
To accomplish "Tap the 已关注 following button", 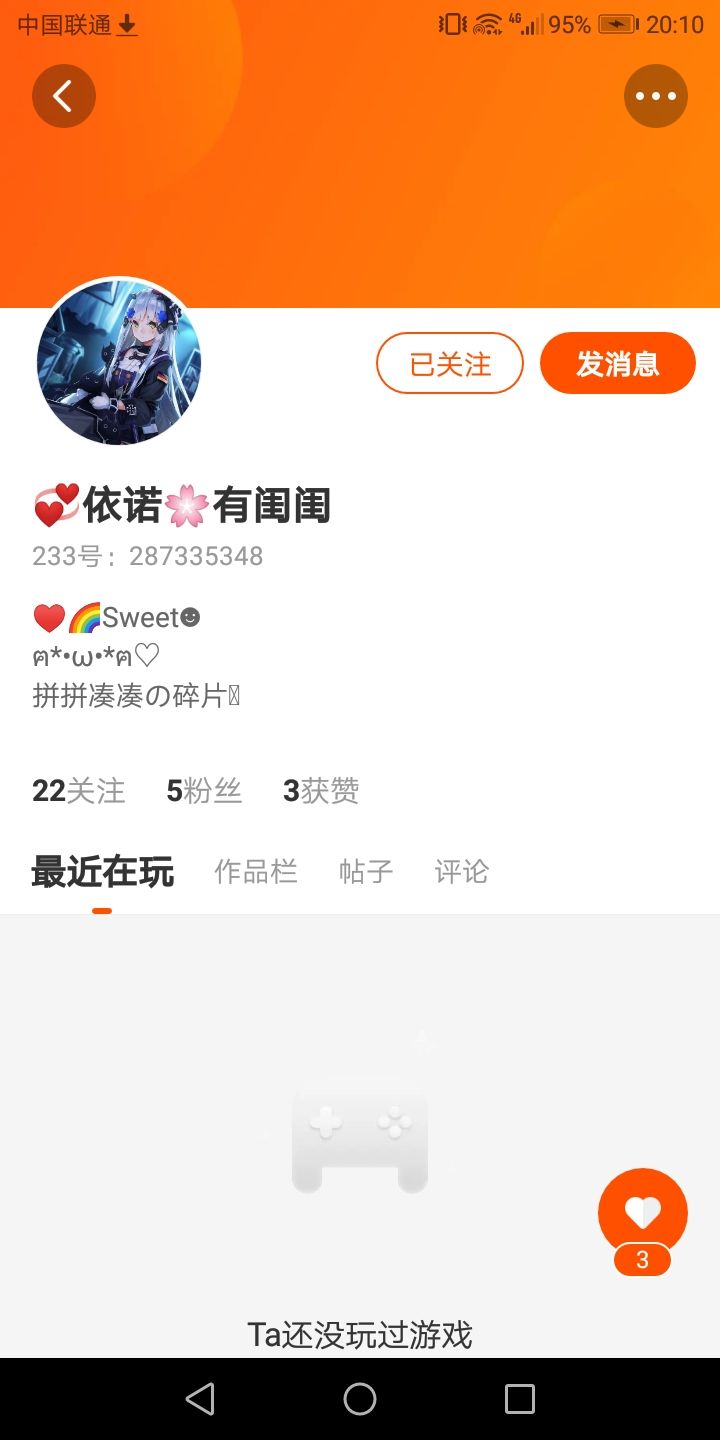I will 450,364.
